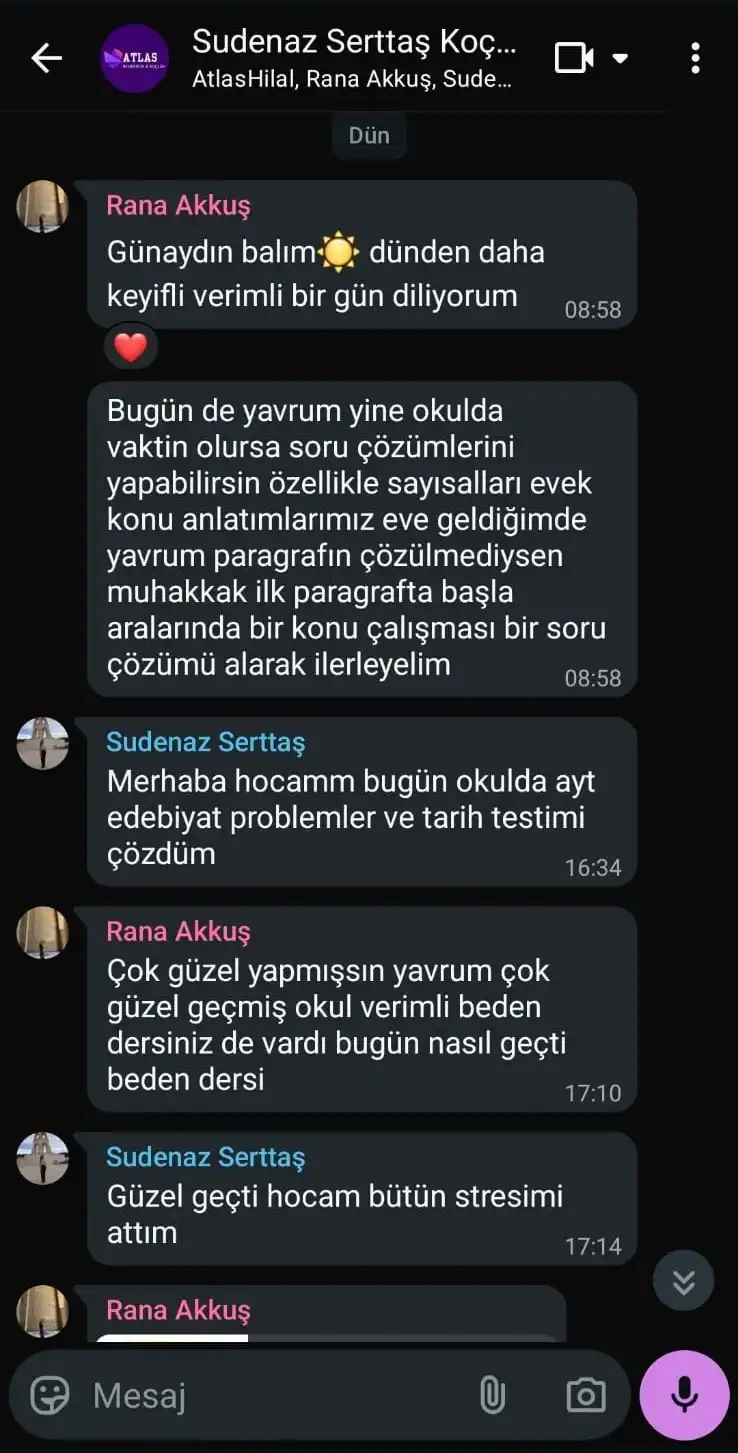The width and height of the screenshot is (738, 1453).
Task: Select the Mesaj text input field
Action: [x=250, y=1394]
